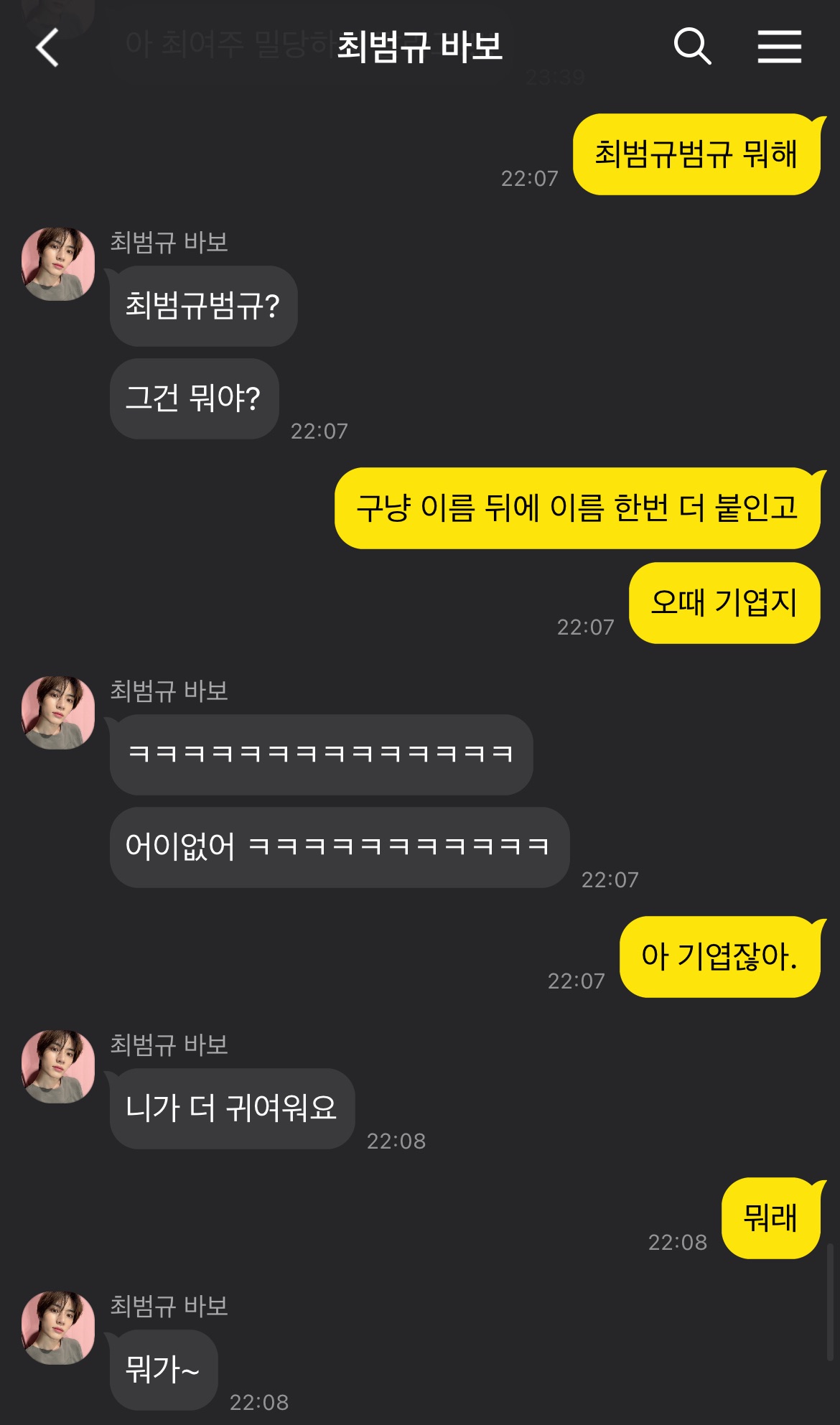The height and width of the screenshot is (1425, 840).
Task: Tap the profile picture beside the 뭐가~ message
Action: 58,1327
